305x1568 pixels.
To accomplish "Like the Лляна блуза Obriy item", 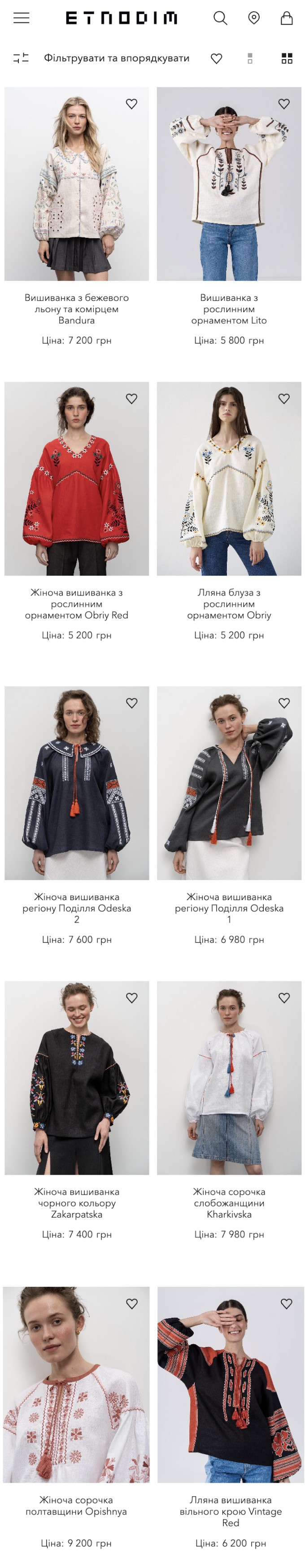I will coord(283,399).
